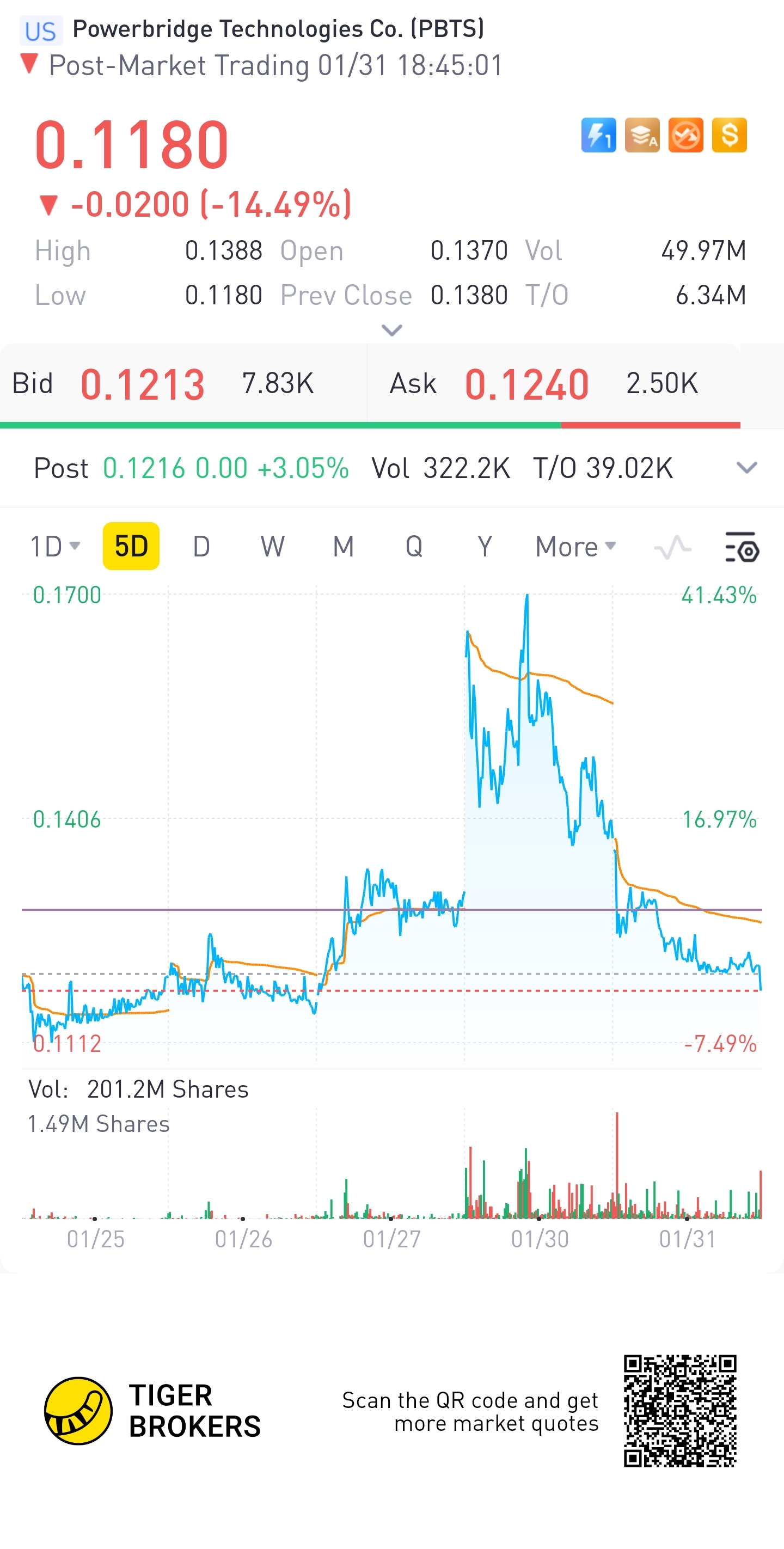Select the 5D chart range
The image size is (784, 1549).
(131, 546)
